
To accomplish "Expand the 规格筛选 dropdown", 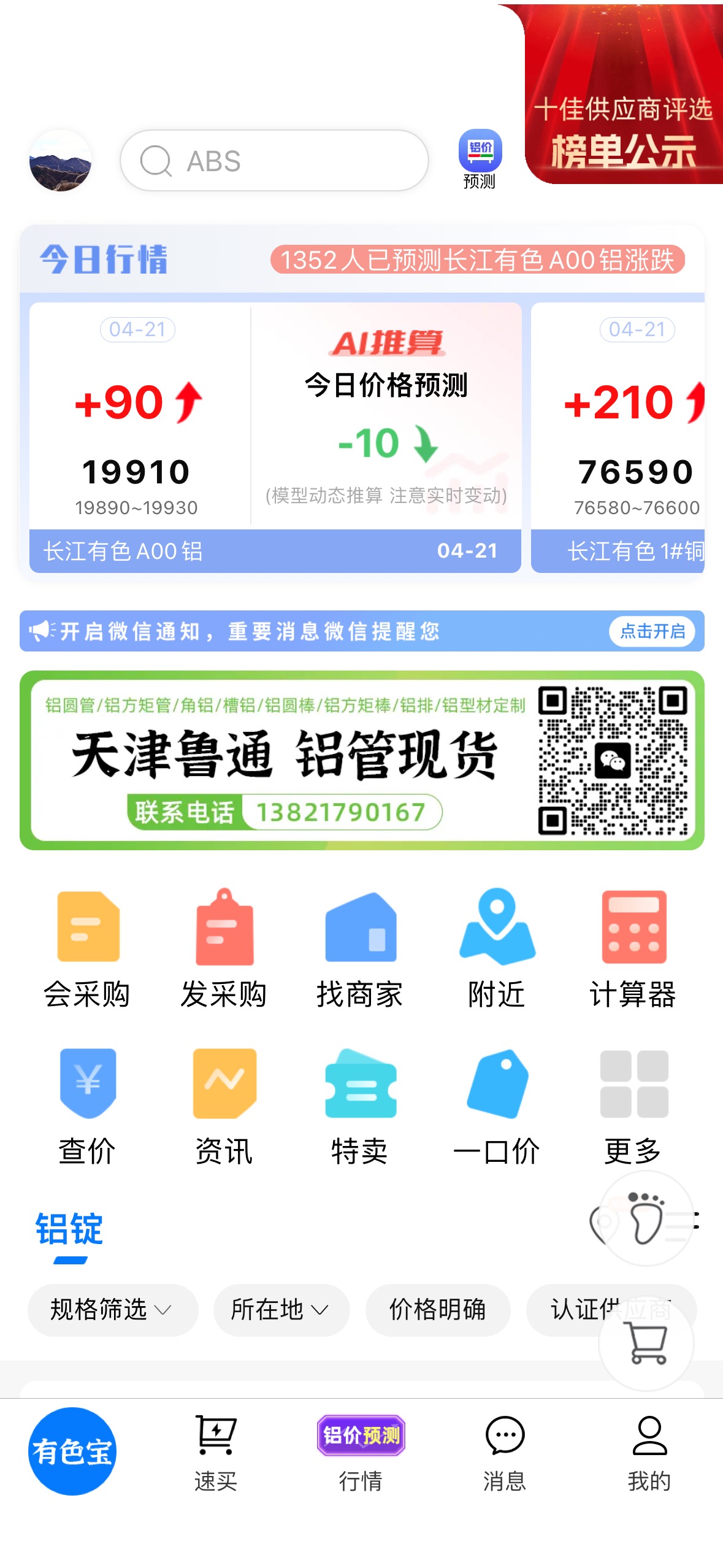I will pos(113,1310).
